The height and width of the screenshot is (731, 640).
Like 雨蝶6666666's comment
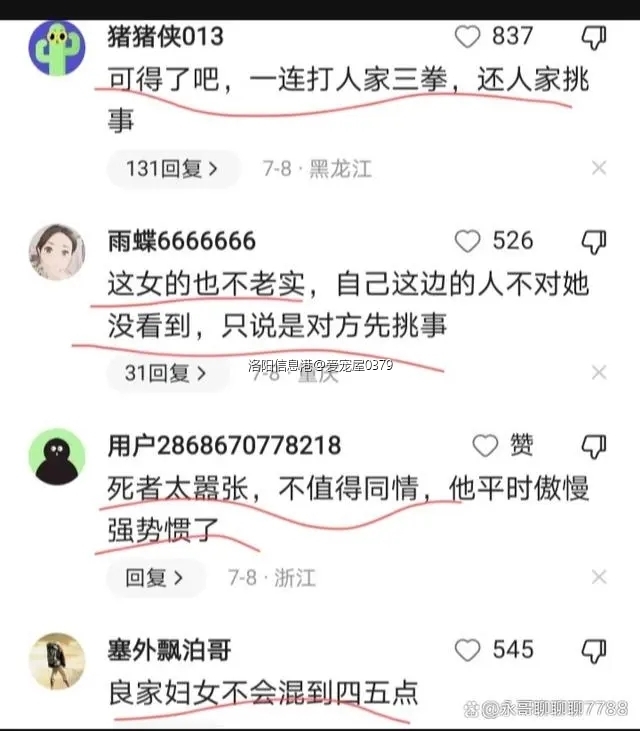[468, 241]
